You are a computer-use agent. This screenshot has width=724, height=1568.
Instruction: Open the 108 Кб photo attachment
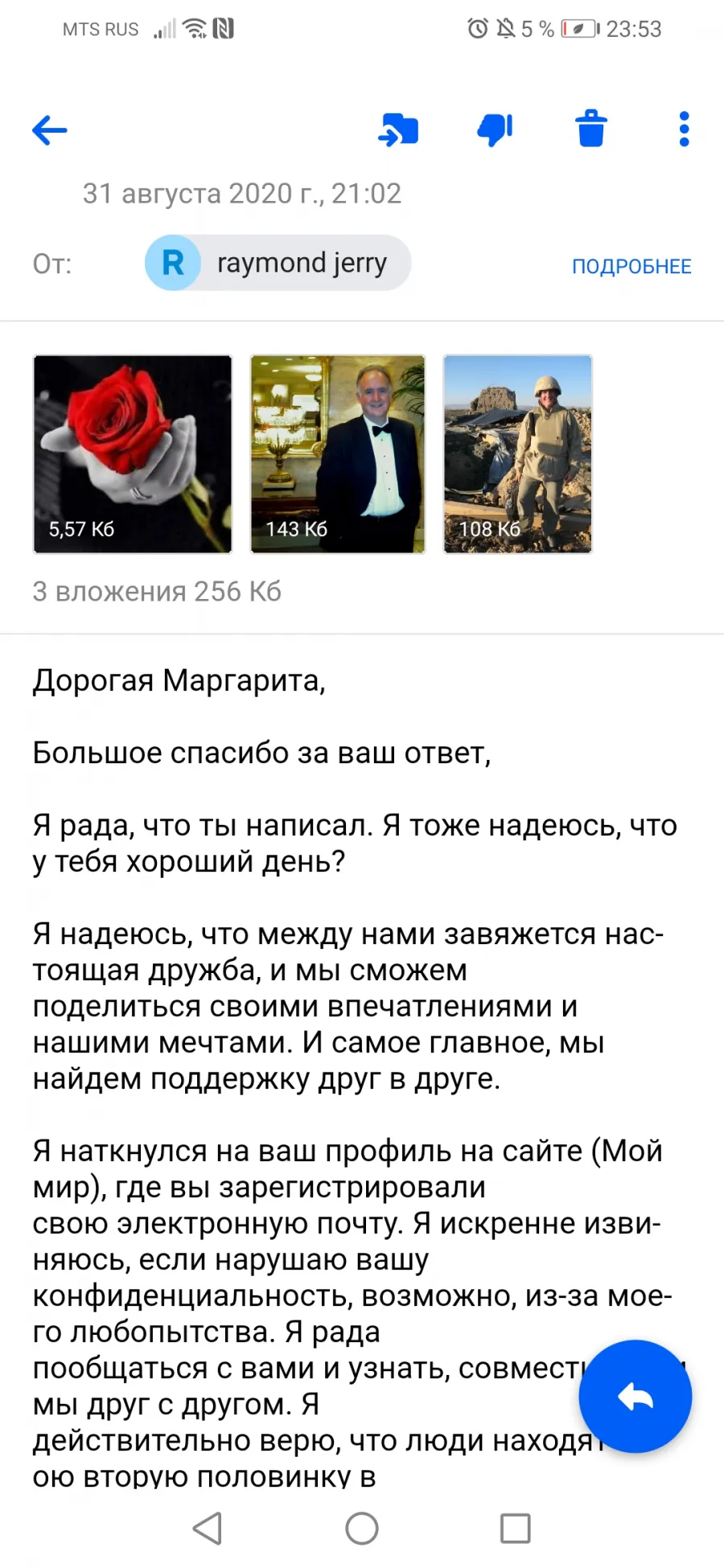click(518, 454)
